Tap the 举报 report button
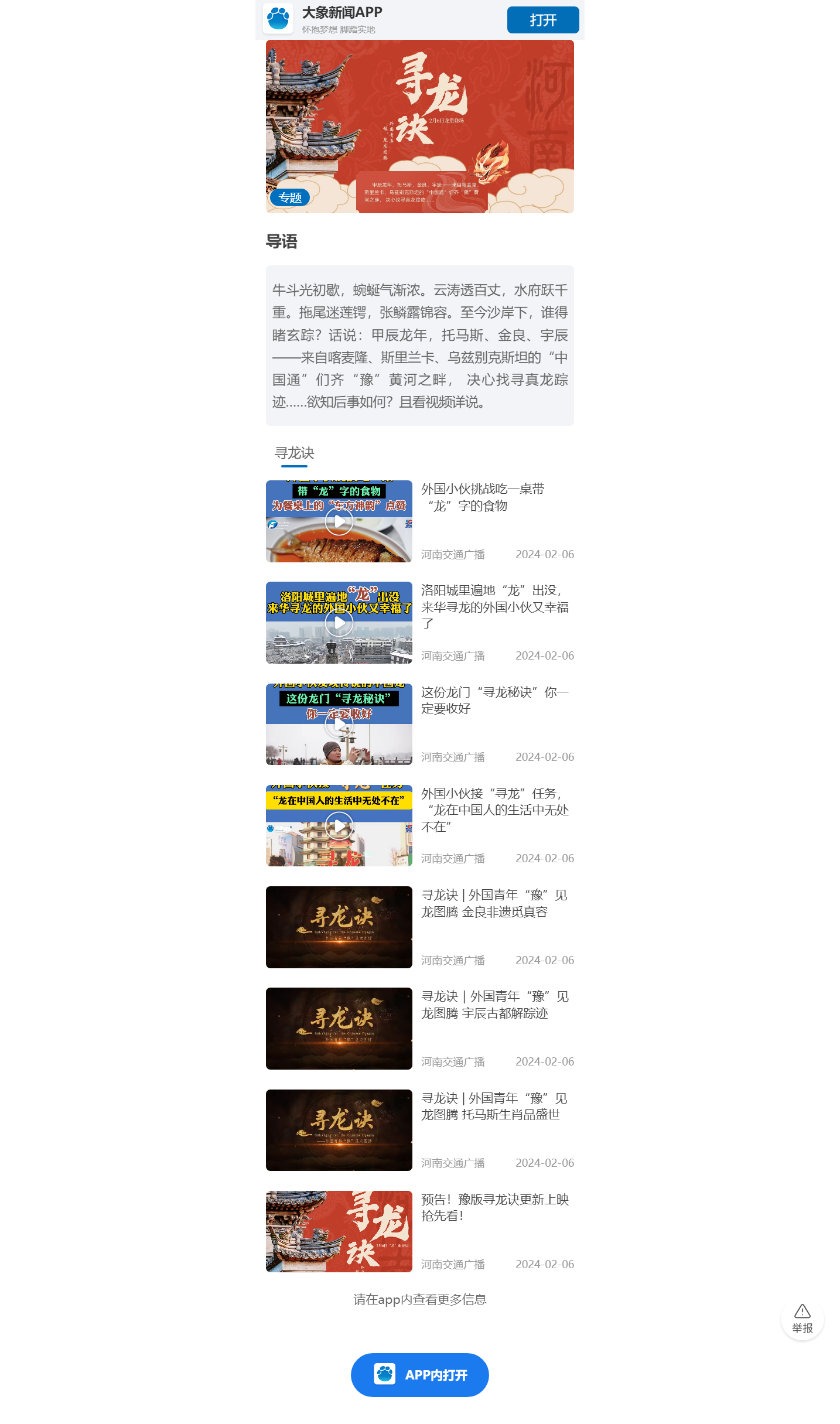The height and width of the screenshot is (1424, 840). [802, 1319]
